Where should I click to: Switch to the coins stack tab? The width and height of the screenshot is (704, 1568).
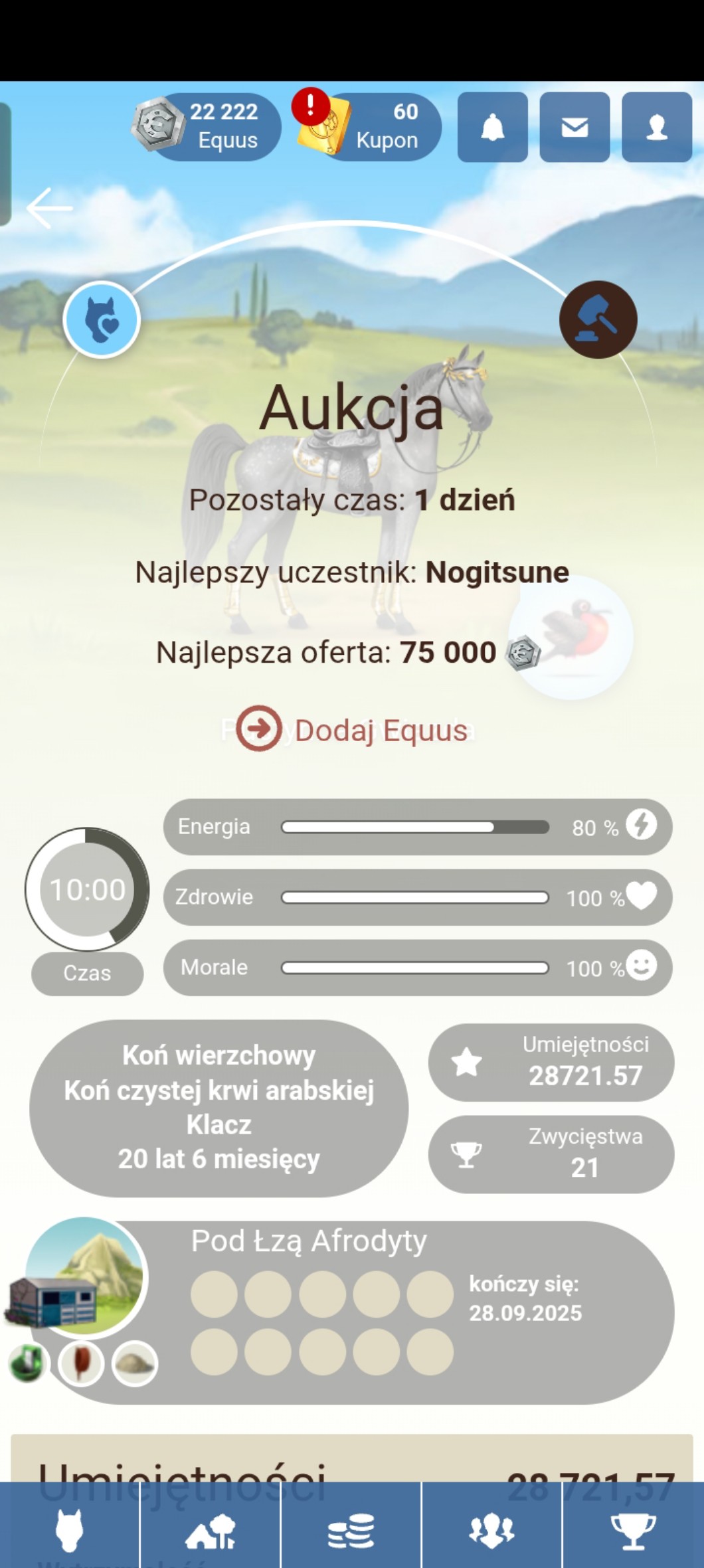[351, 1529]
